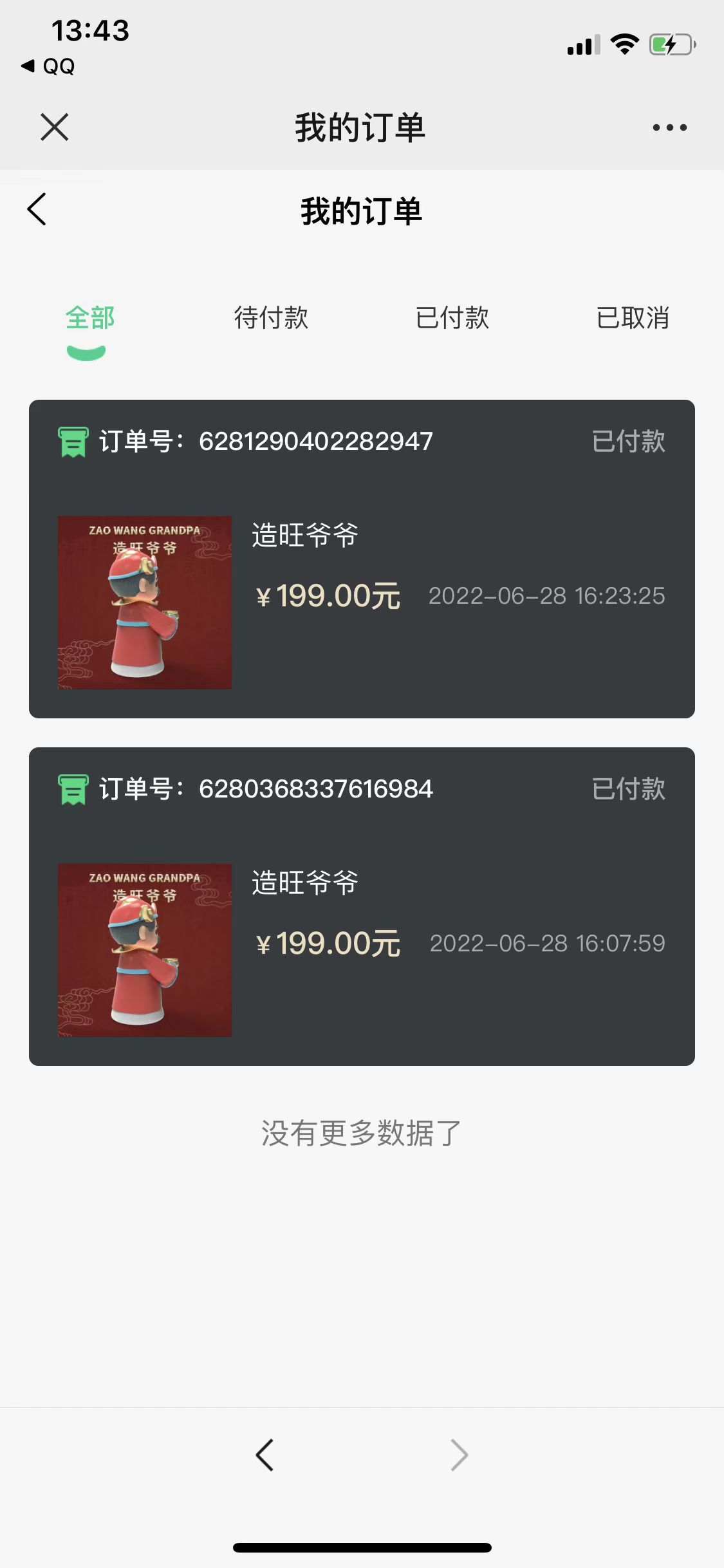View the 已取消 orders tab

(x=633, y=318)
